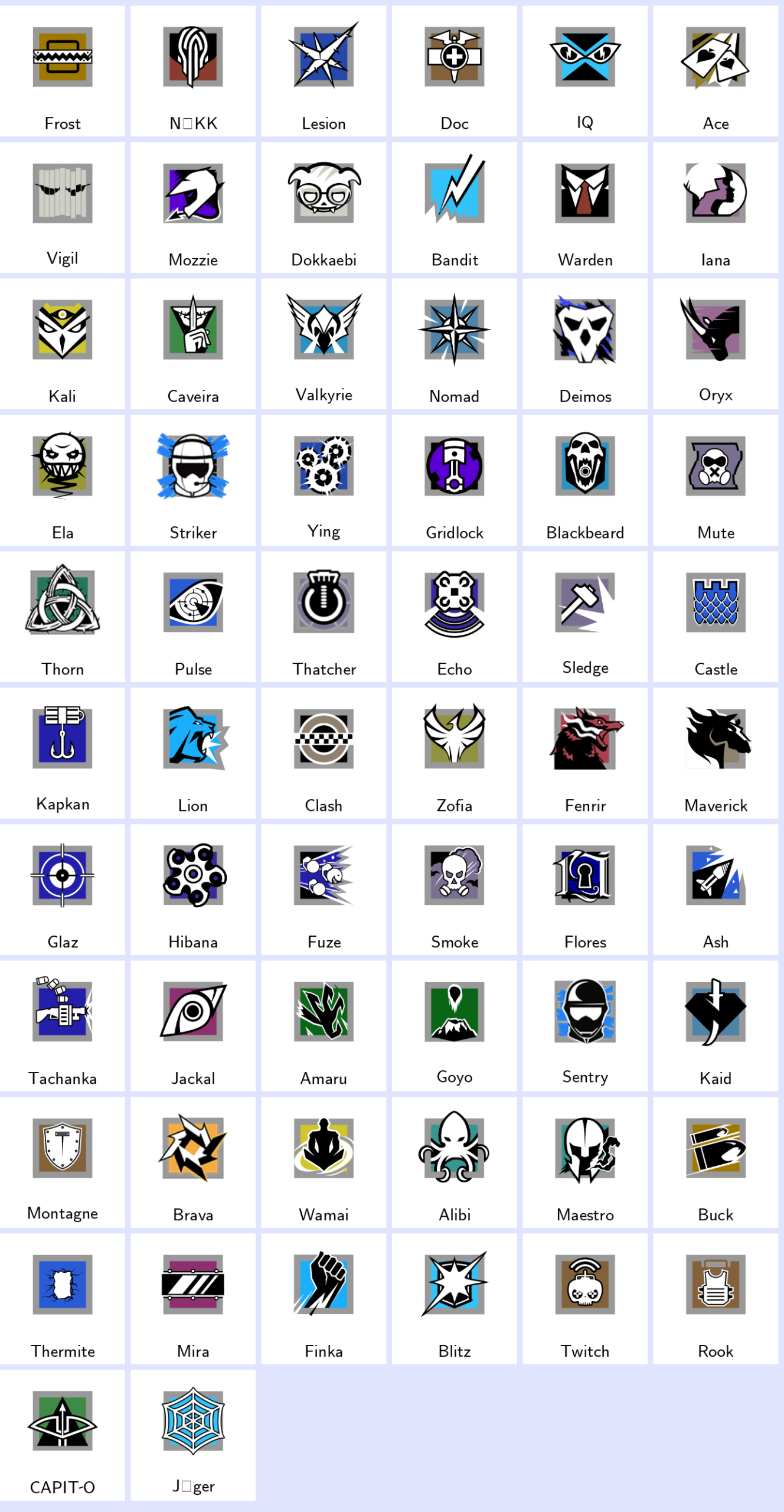This screenshot has width=784, height=1512.
Task: Tap the Castle operator tile
Action: tap(716, 617)
